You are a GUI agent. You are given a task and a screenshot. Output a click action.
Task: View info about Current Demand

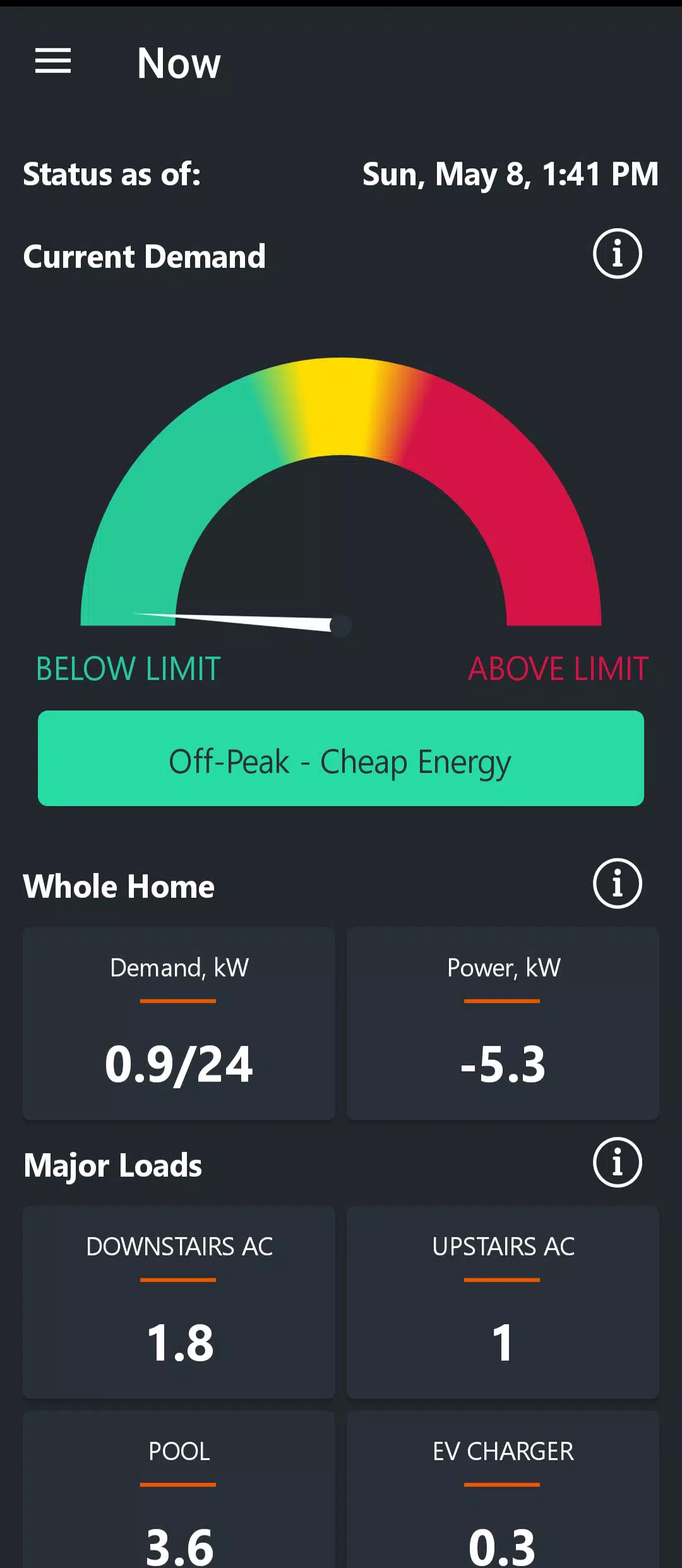(617, 254)
